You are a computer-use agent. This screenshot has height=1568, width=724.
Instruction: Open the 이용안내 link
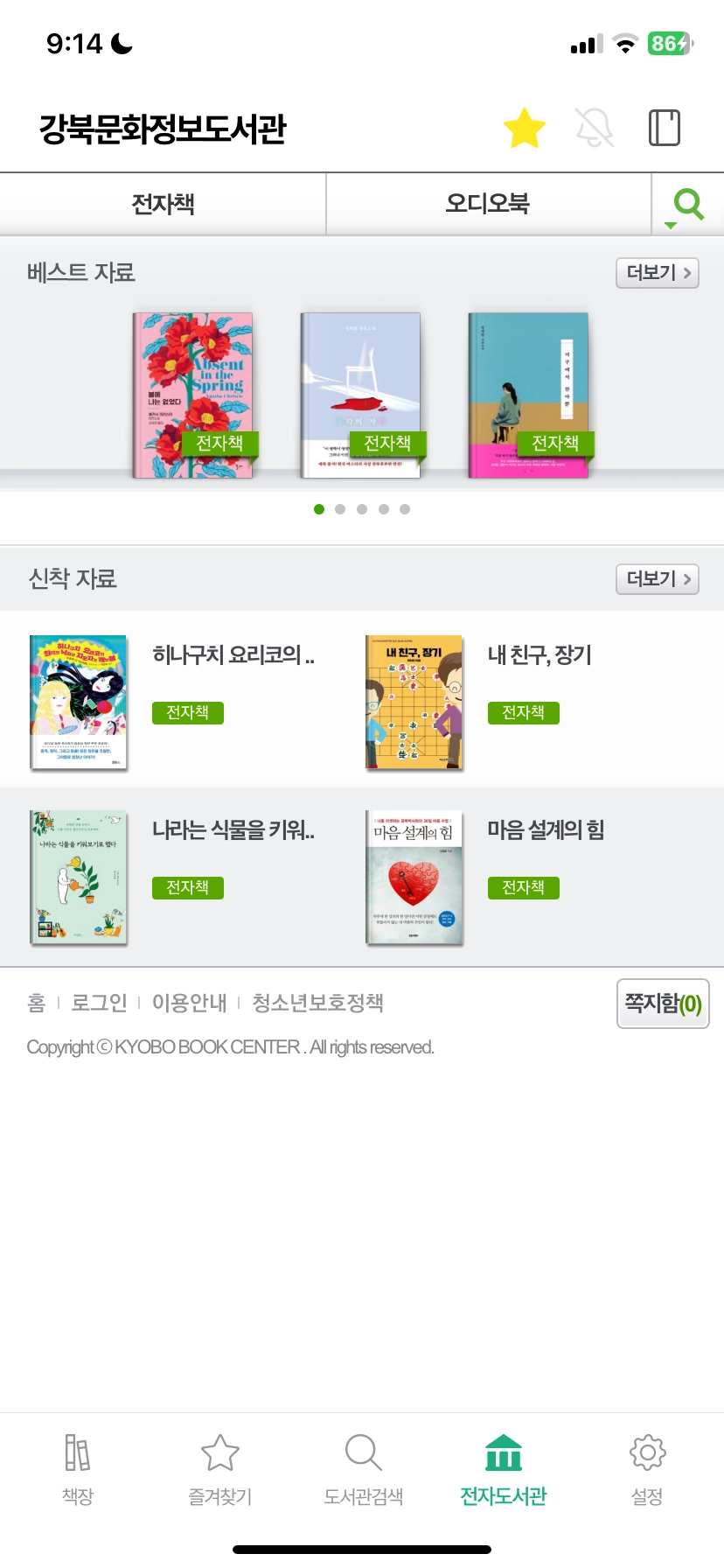pos(189,1003)
